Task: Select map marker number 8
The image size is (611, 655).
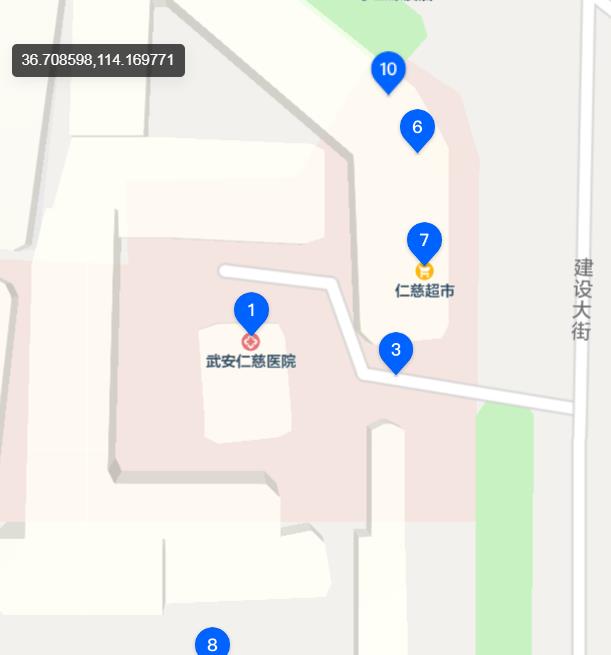Action: [x=212, y=644]
